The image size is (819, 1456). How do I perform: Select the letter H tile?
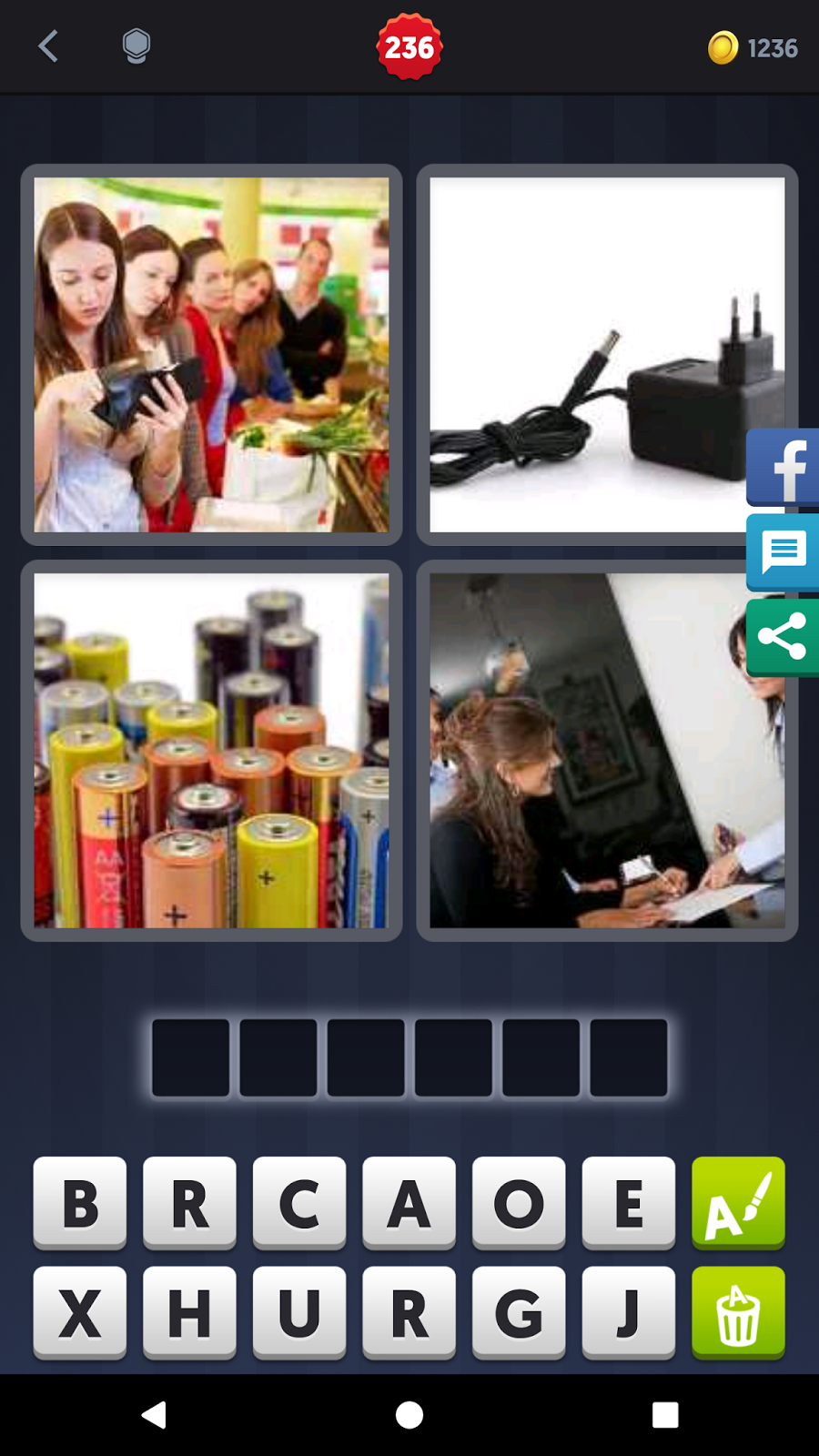click(189, 1312)
